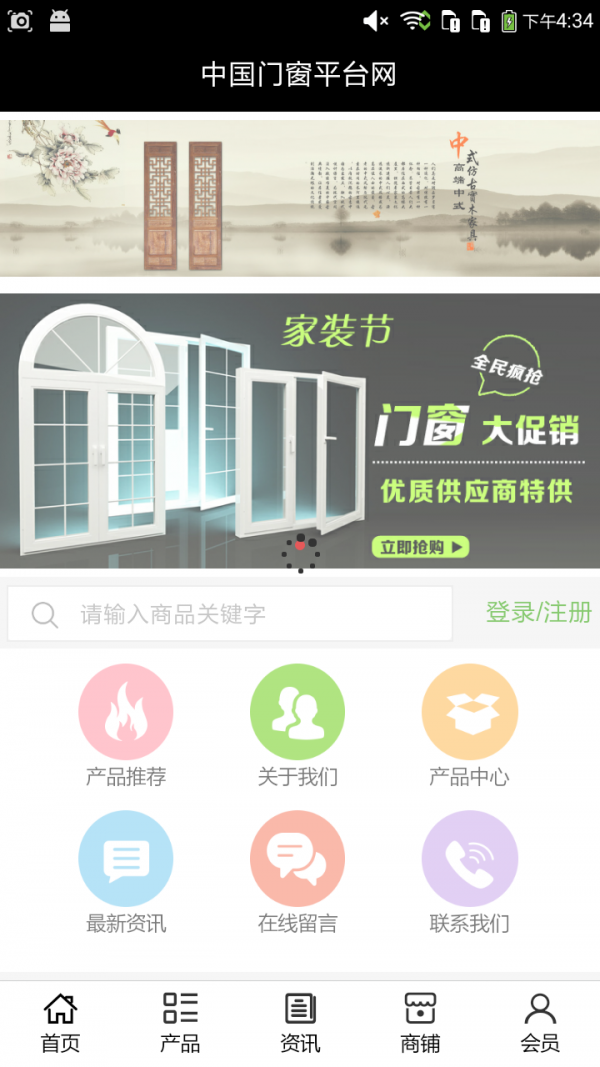
Task: Switch to the 会员 member tab
Action: [540, 1022]
